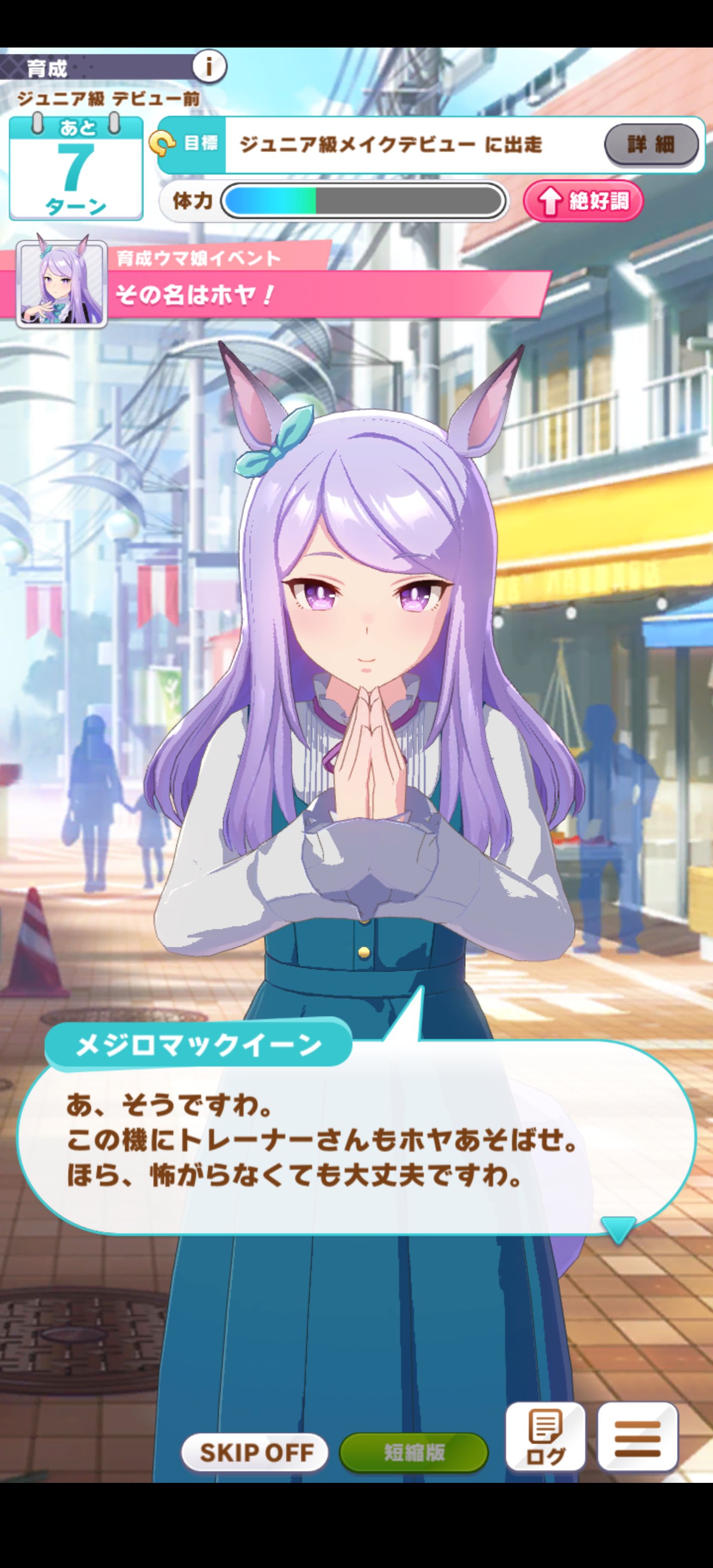
Task: Open the ログ dialogue log
Action: click(546, 1436)
